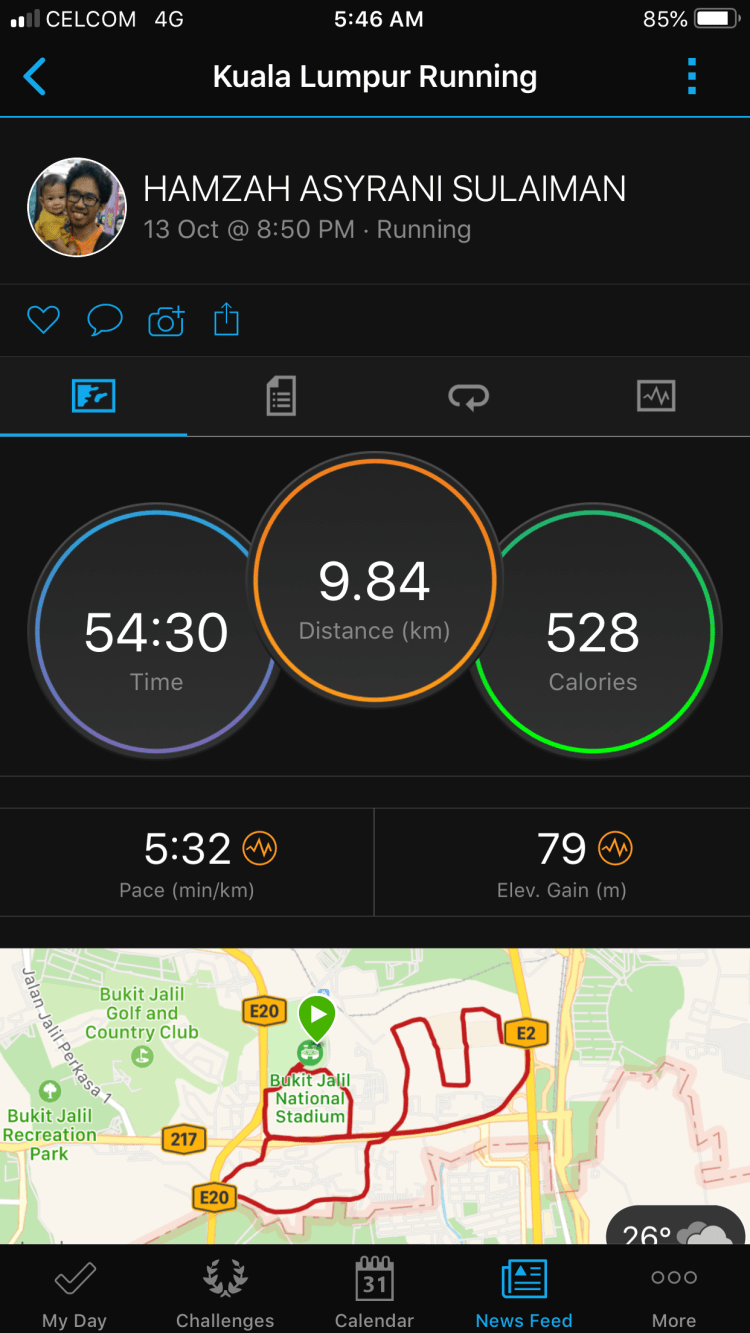750x1333 pixels.
Task: Open the pace insights icon
Action: (x=260, y=849)
